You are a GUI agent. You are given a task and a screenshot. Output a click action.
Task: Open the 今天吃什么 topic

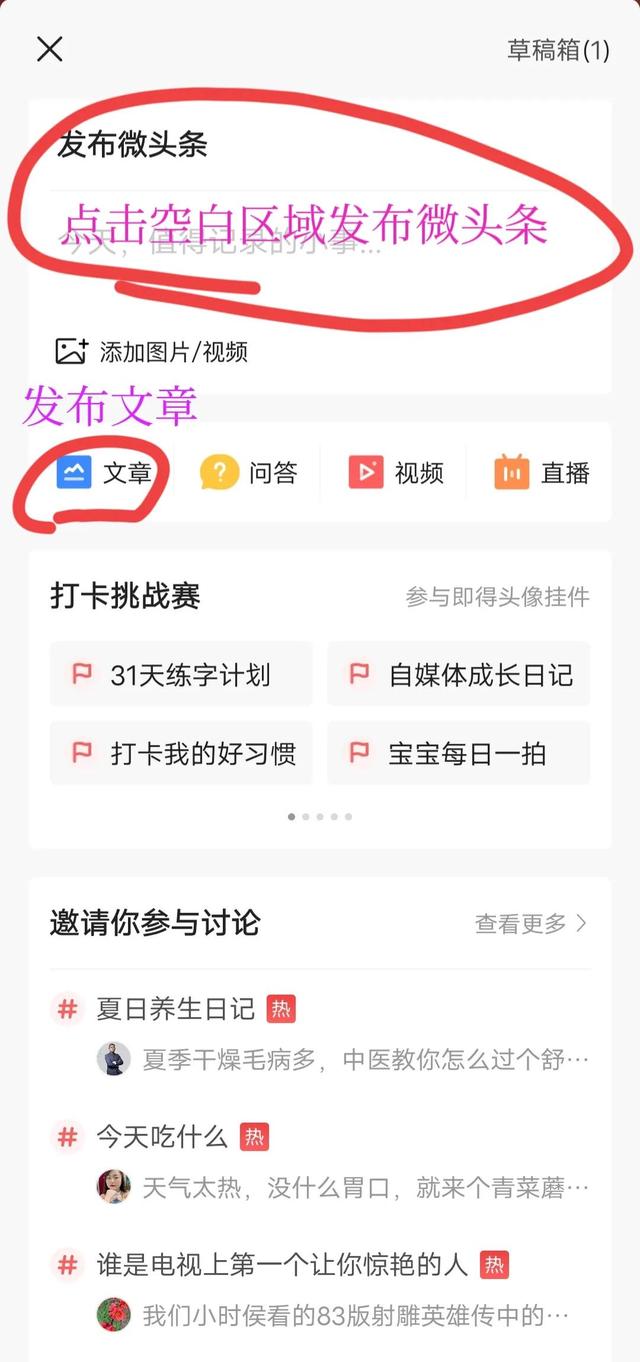point(162,1136)
